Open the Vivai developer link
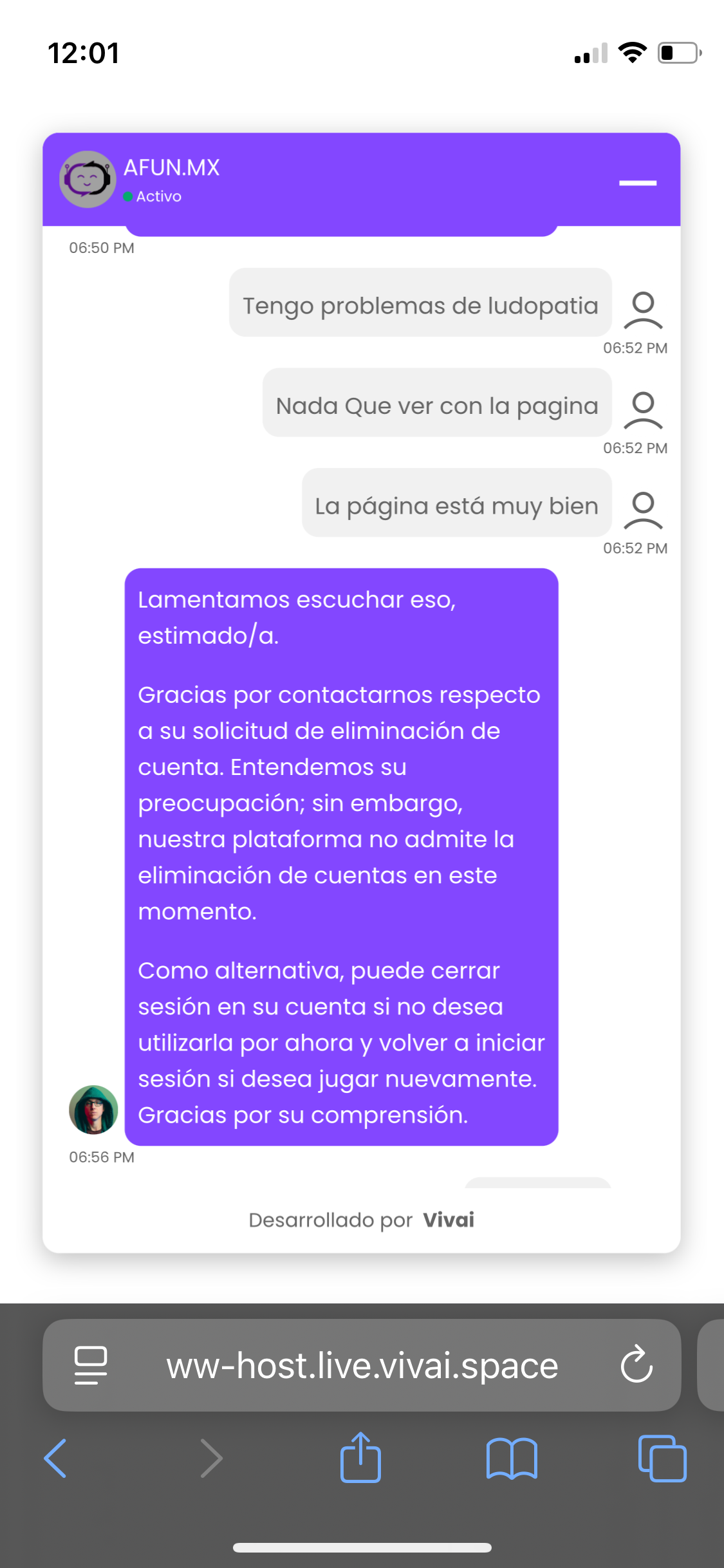This screenshot has height=1568, width=724. point(449,1220)
